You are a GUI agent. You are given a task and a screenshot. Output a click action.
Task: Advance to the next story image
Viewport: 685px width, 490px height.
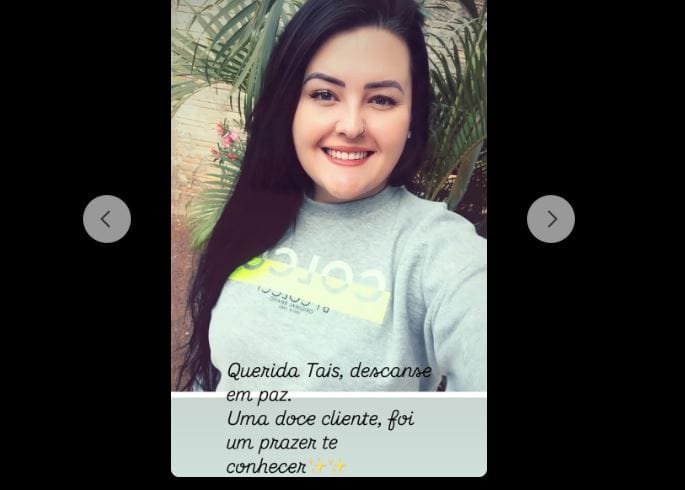(x=551, y=219)
